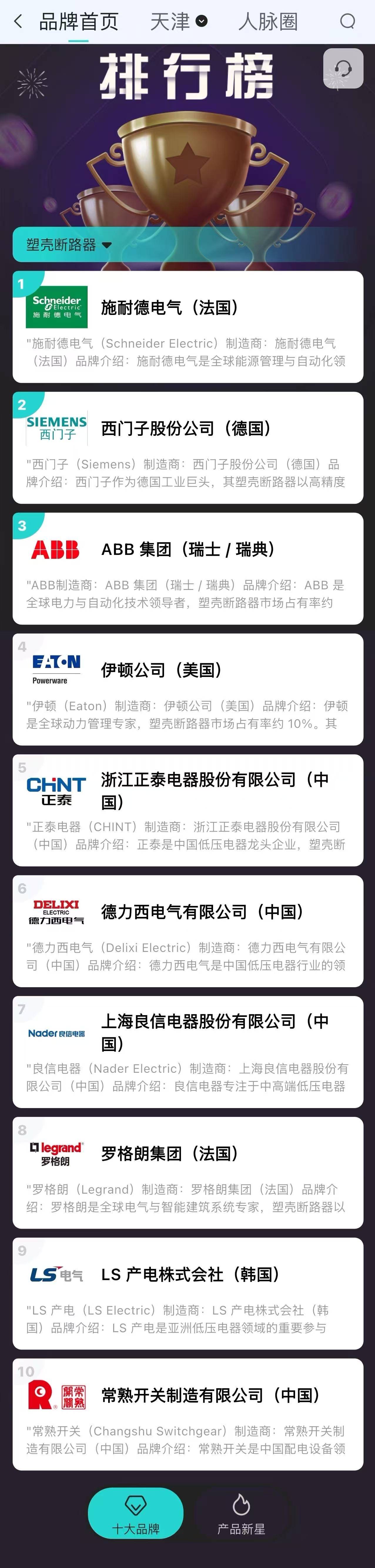This screenshot has height=1568, width=375.
Task: Switch to the 人脉圈 tab
Action: coord(268,22)
